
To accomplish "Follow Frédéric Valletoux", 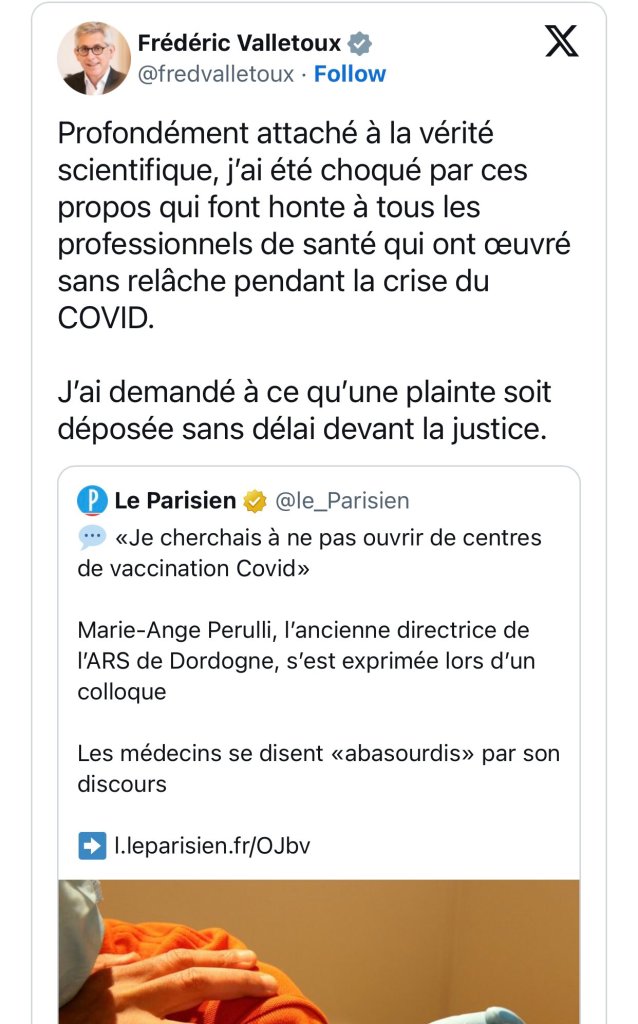I will click(350, 74).
